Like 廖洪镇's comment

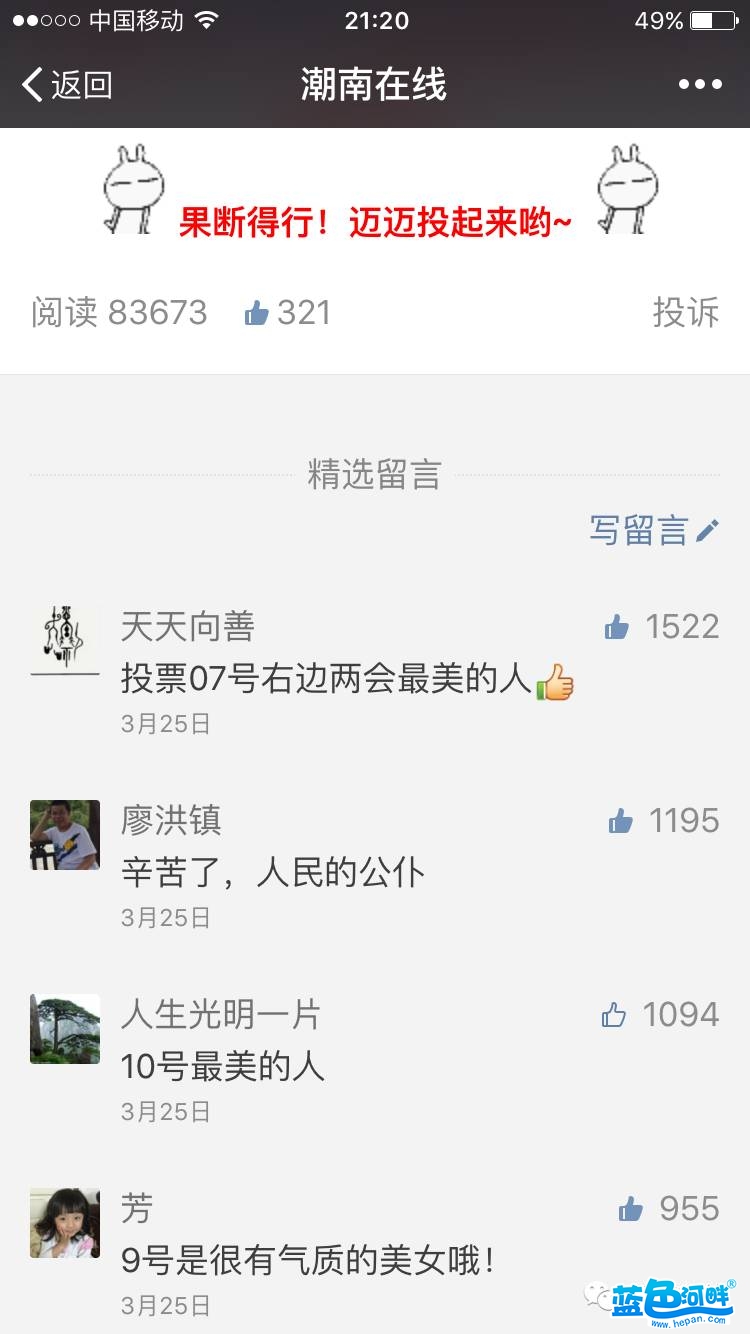tap(621, 821)
